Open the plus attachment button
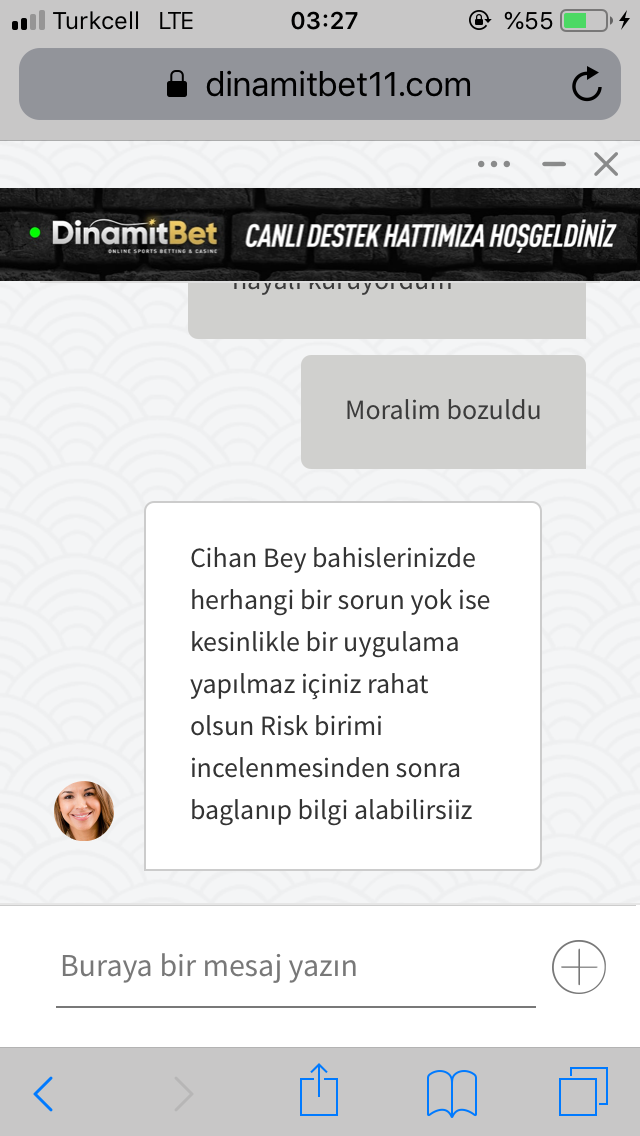The image size is (640, 1136). click(x=579, y=966)
